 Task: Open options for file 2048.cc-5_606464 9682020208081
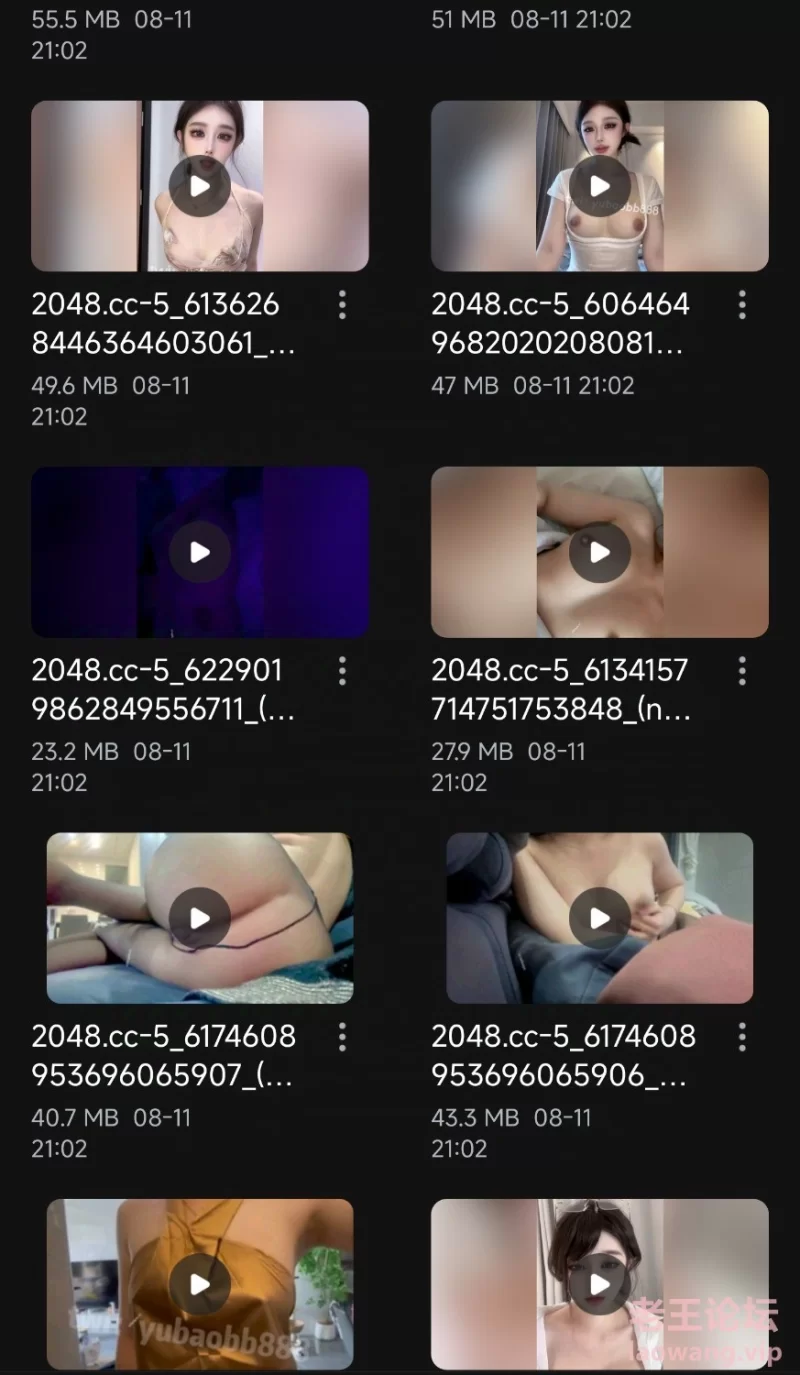point(742,305)
